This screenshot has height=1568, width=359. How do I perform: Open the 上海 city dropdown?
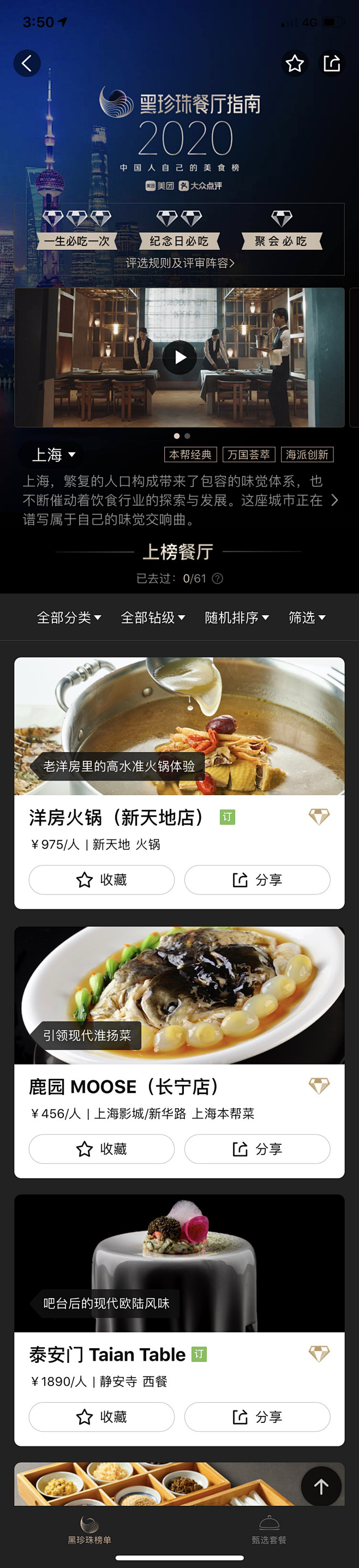pos(53,455)
